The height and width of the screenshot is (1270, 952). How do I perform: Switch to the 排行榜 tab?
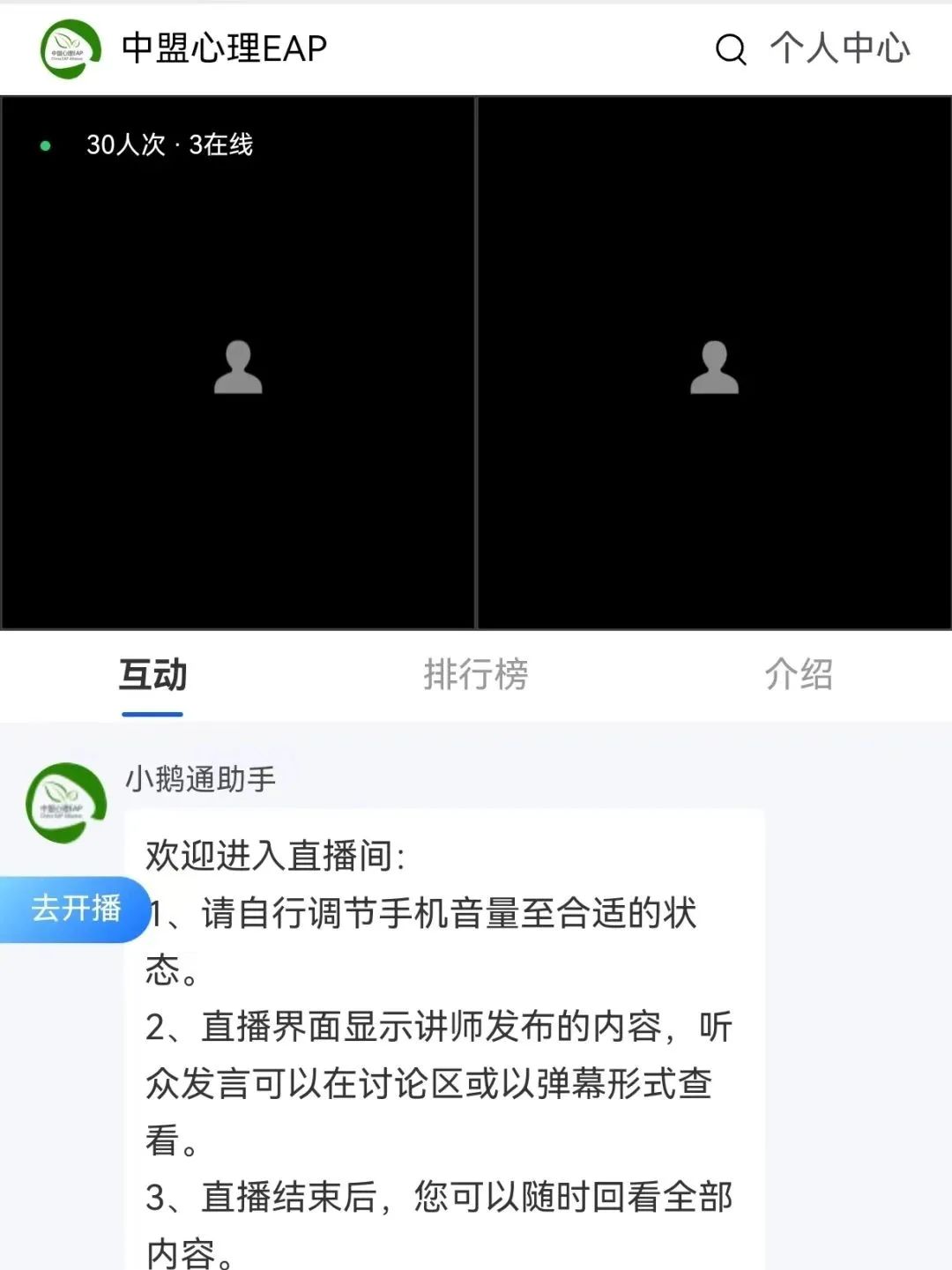475,675
